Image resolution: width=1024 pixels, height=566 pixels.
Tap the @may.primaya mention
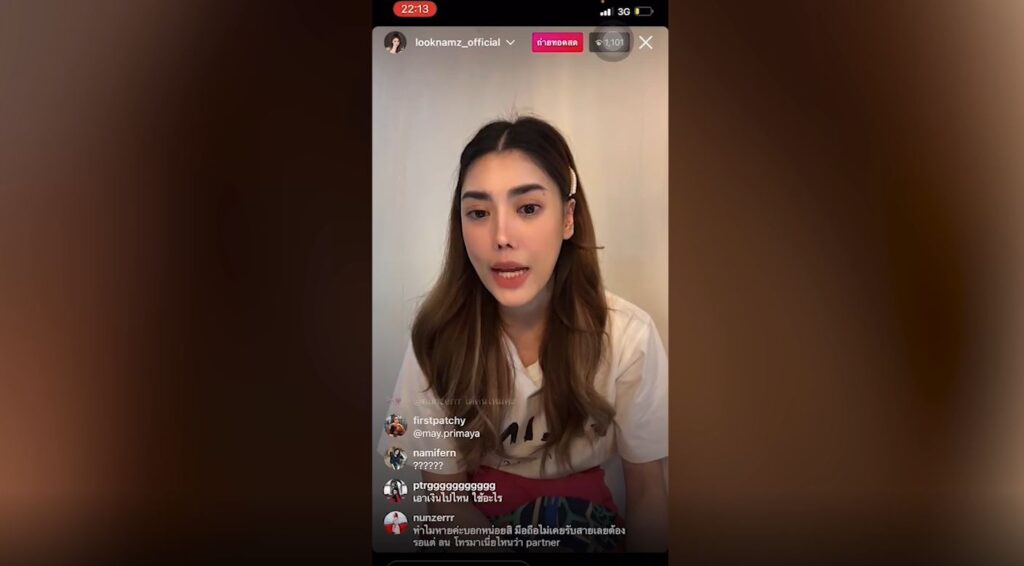(446, 433)
